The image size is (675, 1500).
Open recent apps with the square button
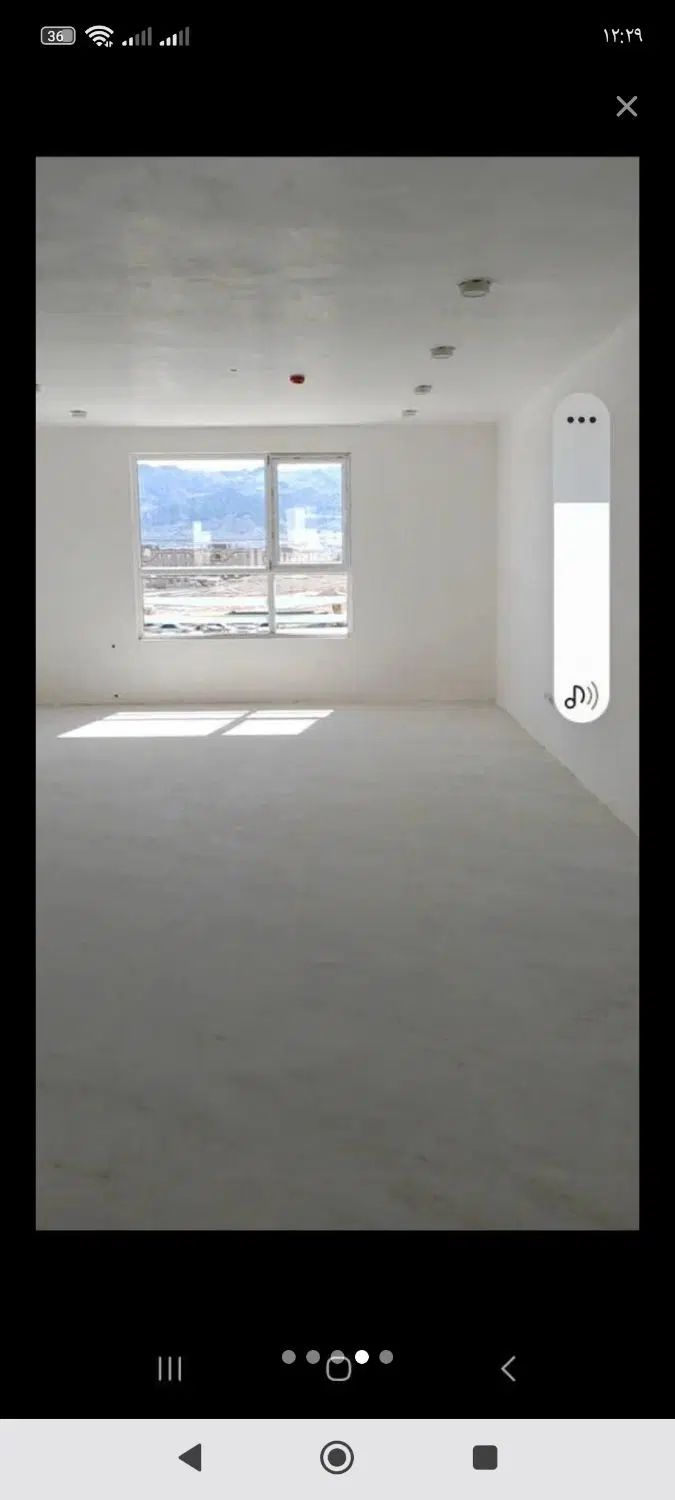click(x=485, y=1458)
